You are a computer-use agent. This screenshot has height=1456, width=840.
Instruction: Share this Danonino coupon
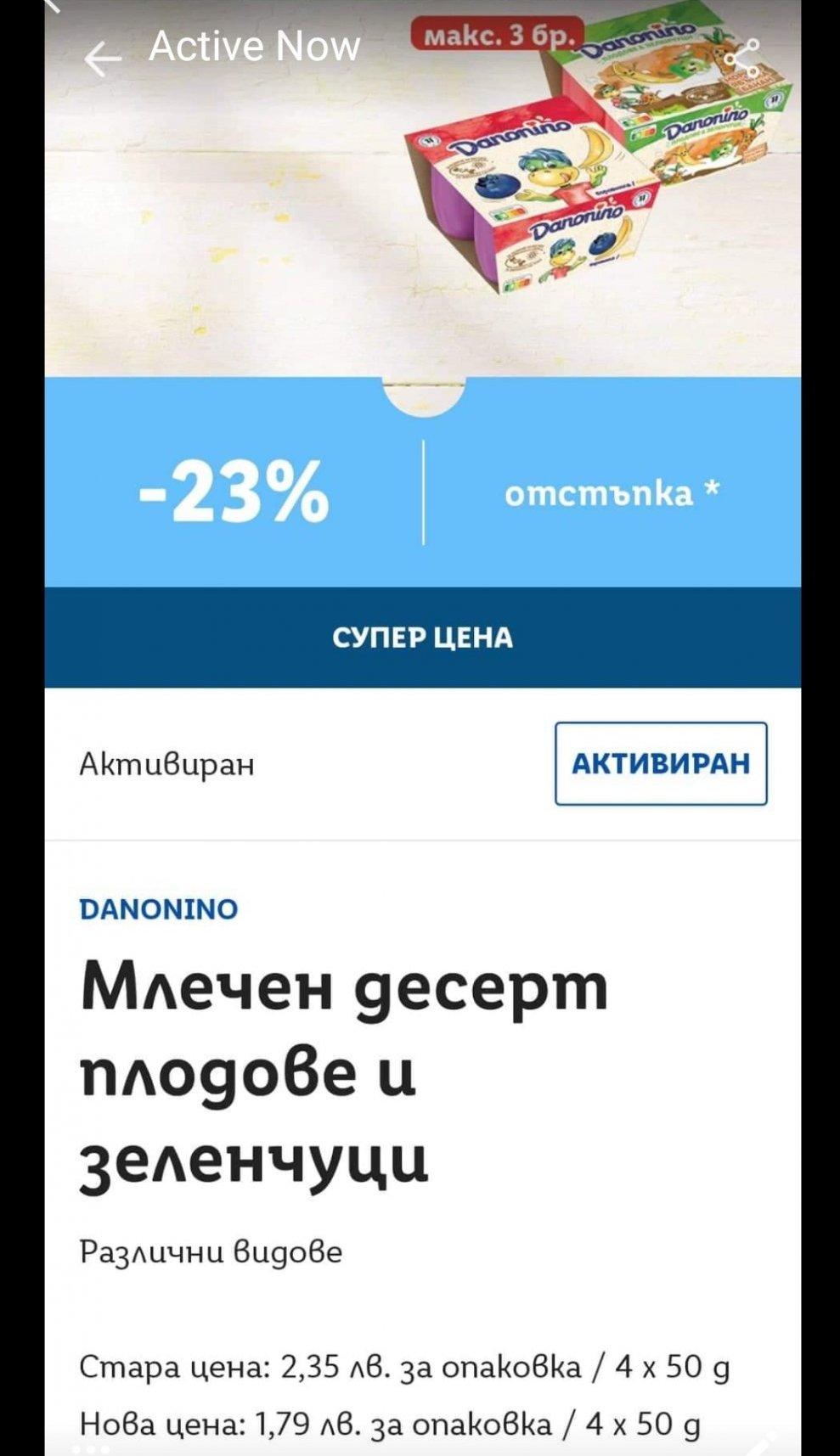[x=741, y=58]
